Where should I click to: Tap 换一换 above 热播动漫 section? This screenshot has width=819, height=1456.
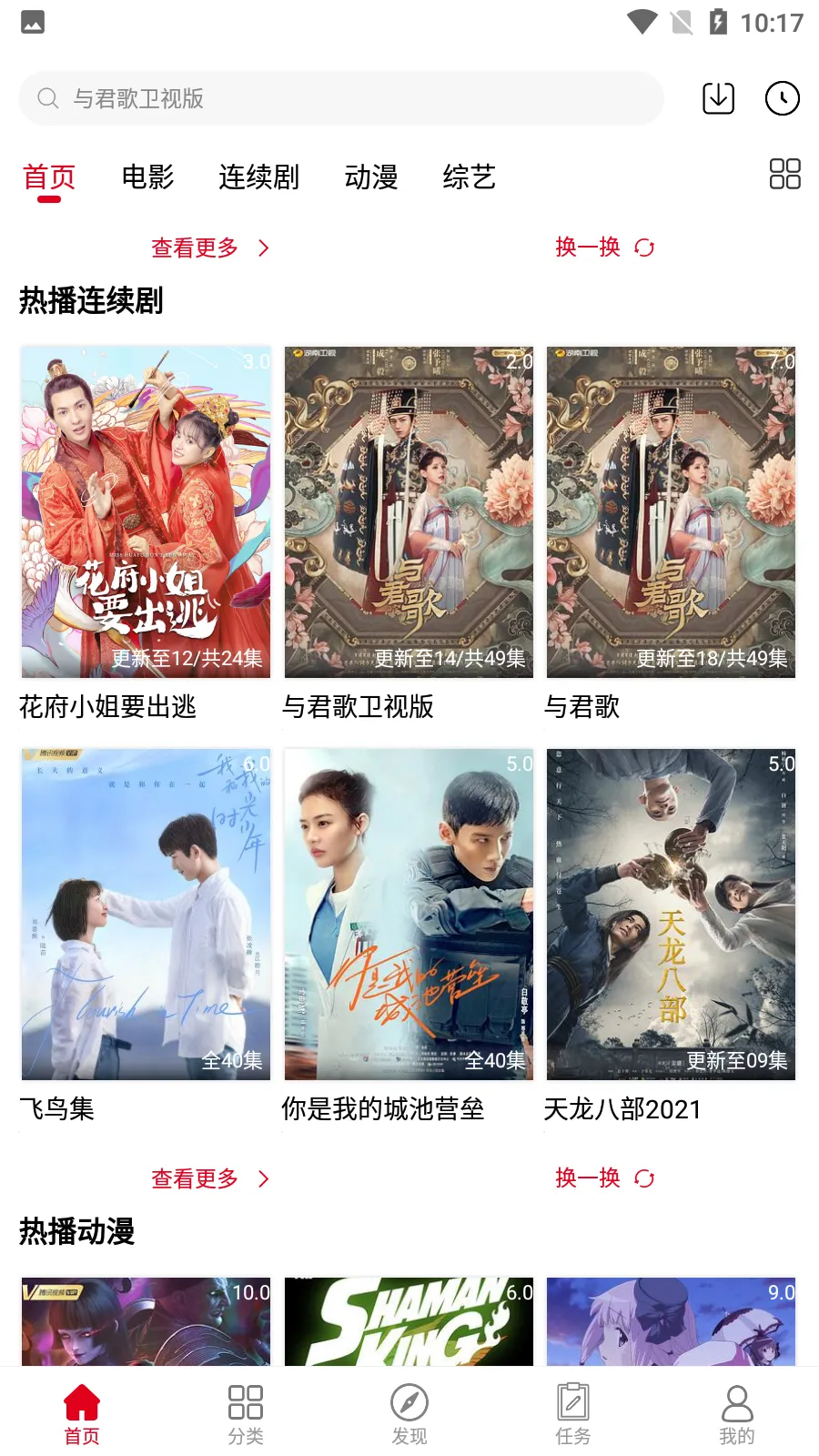[x=606, y=1178]
